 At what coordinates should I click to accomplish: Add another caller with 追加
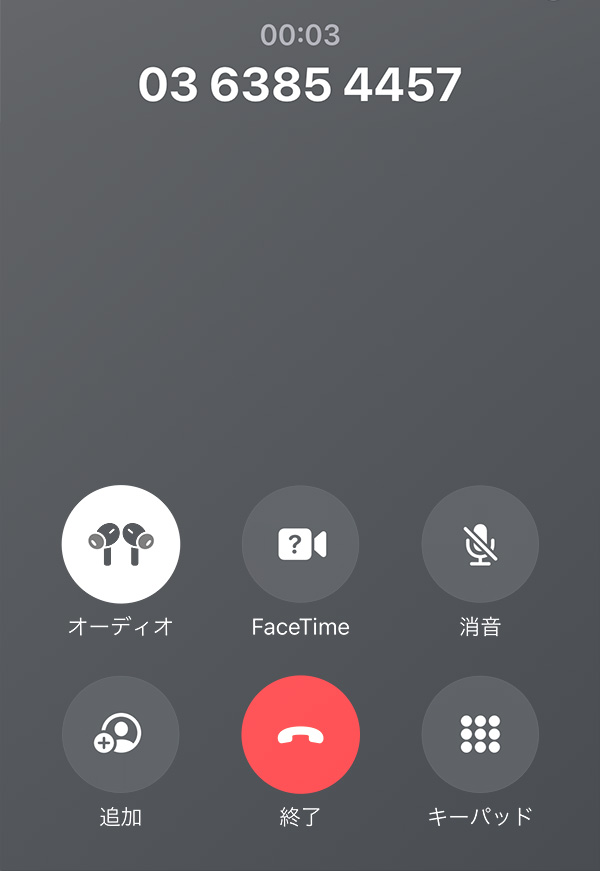pos(121,735)
